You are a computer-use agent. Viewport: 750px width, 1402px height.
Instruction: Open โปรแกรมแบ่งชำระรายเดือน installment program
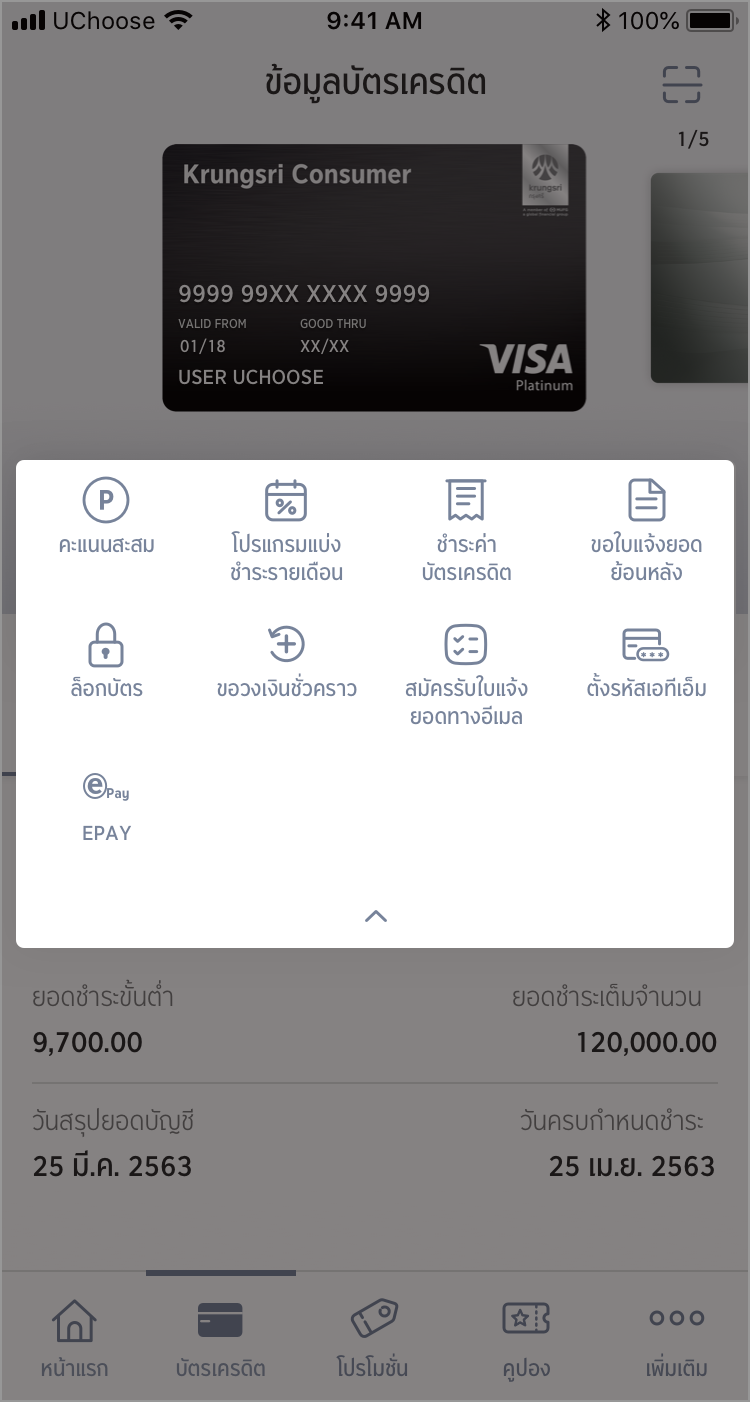click(x=286, y=531)
